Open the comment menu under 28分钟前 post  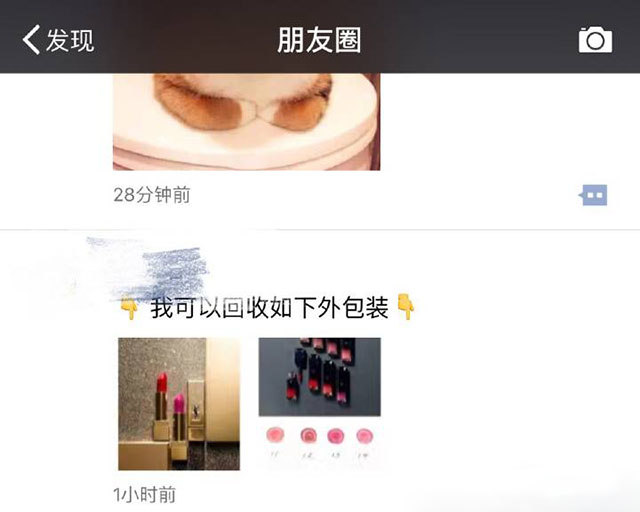tap(594, 195)
